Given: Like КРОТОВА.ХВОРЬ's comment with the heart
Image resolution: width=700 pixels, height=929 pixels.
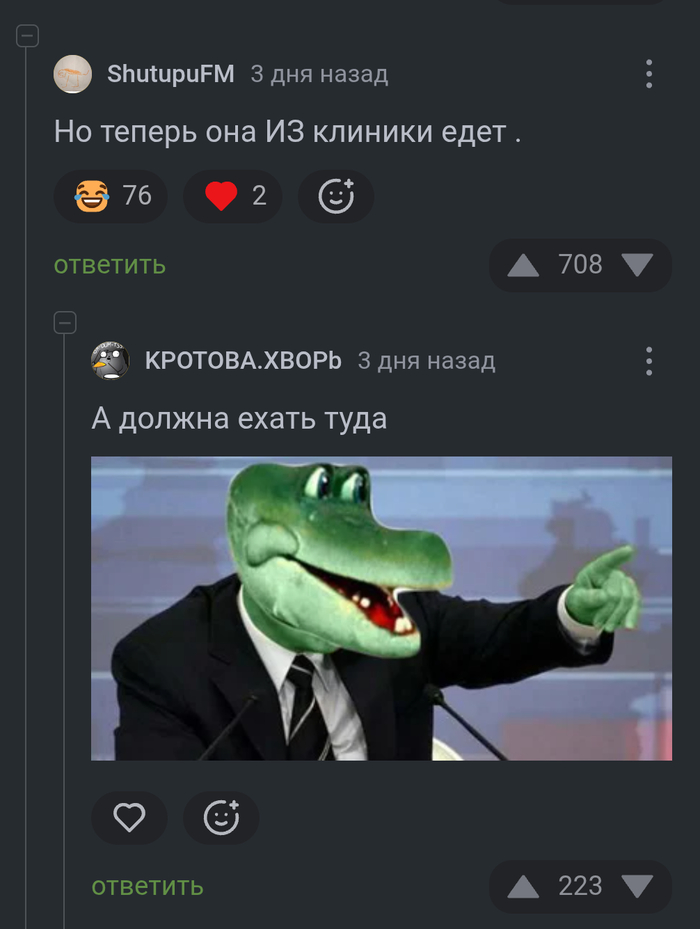Looking at the screenshot, I should point(129,818).
